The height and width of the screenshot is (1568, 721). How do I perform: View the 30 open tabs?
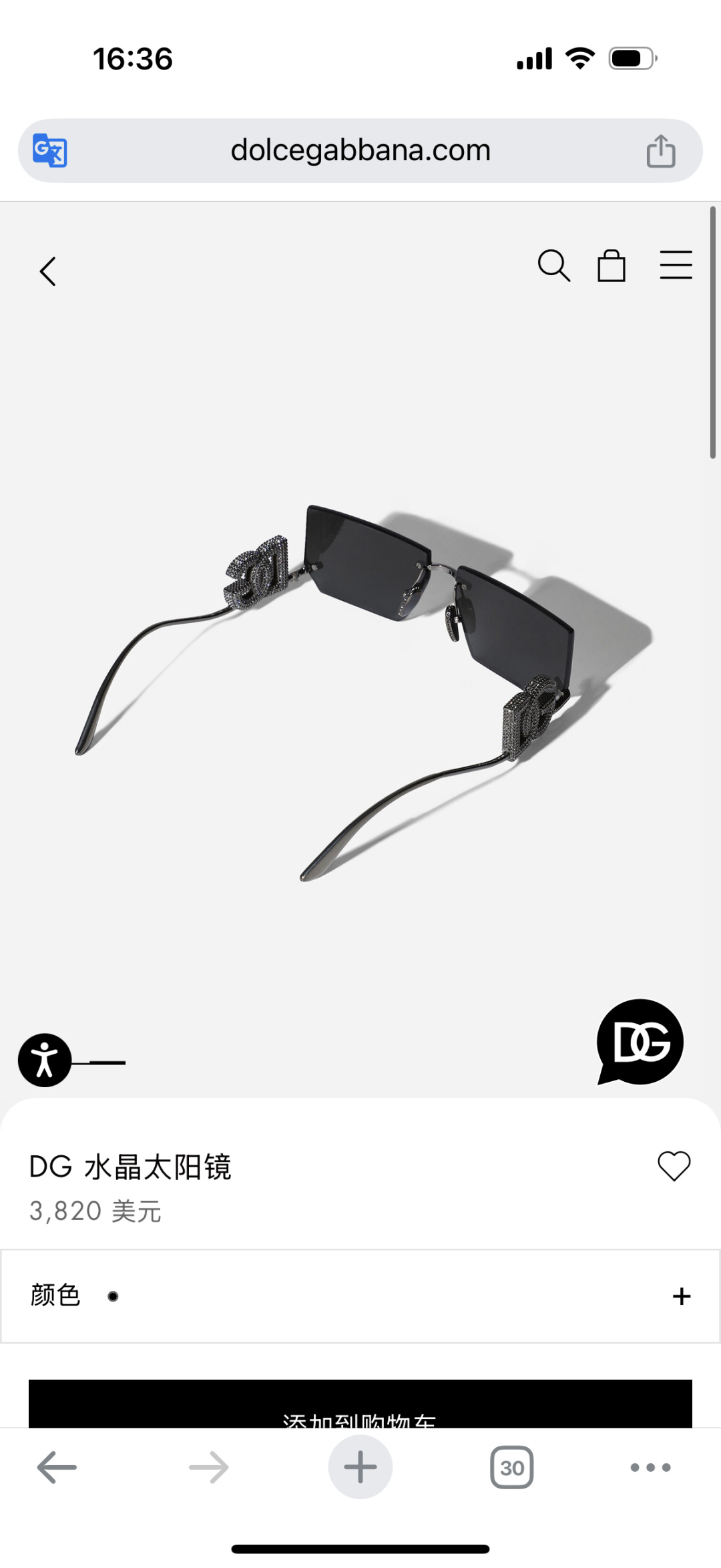click(512, 1468)
